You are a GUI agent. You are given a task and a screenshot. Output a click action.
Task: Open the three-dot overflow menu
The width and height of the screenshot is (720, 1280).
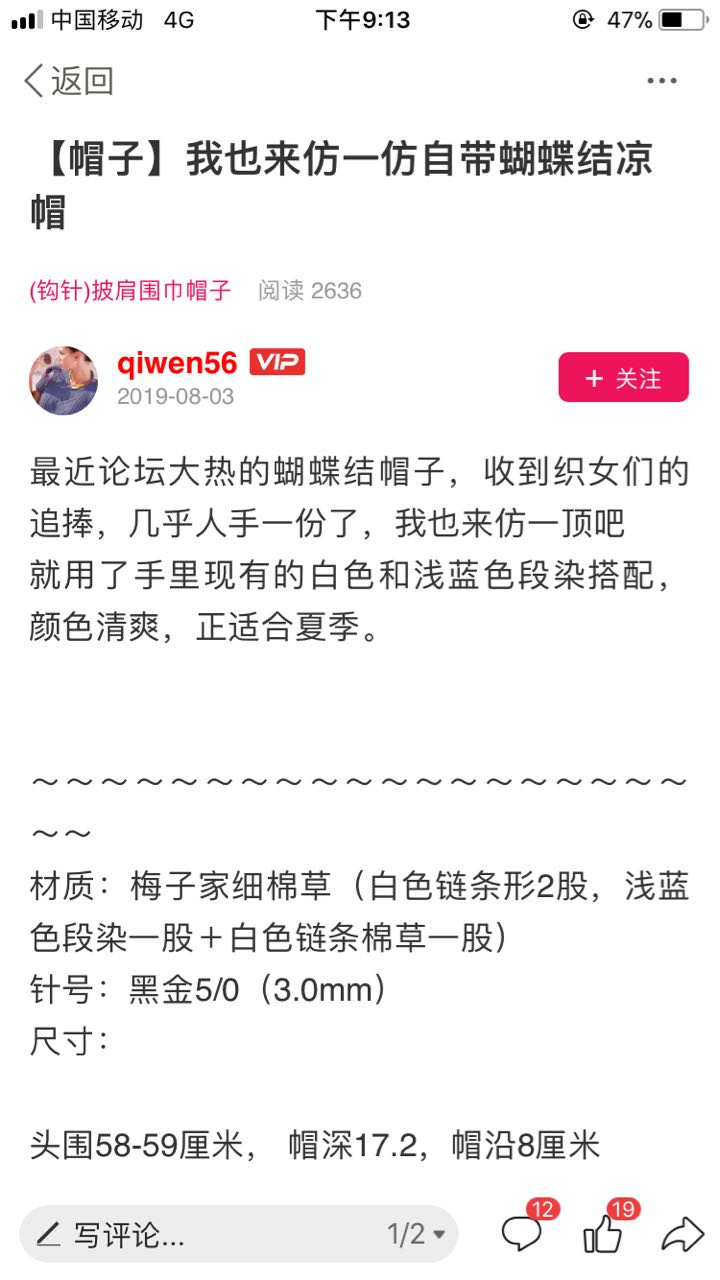(x=662, y=81)
